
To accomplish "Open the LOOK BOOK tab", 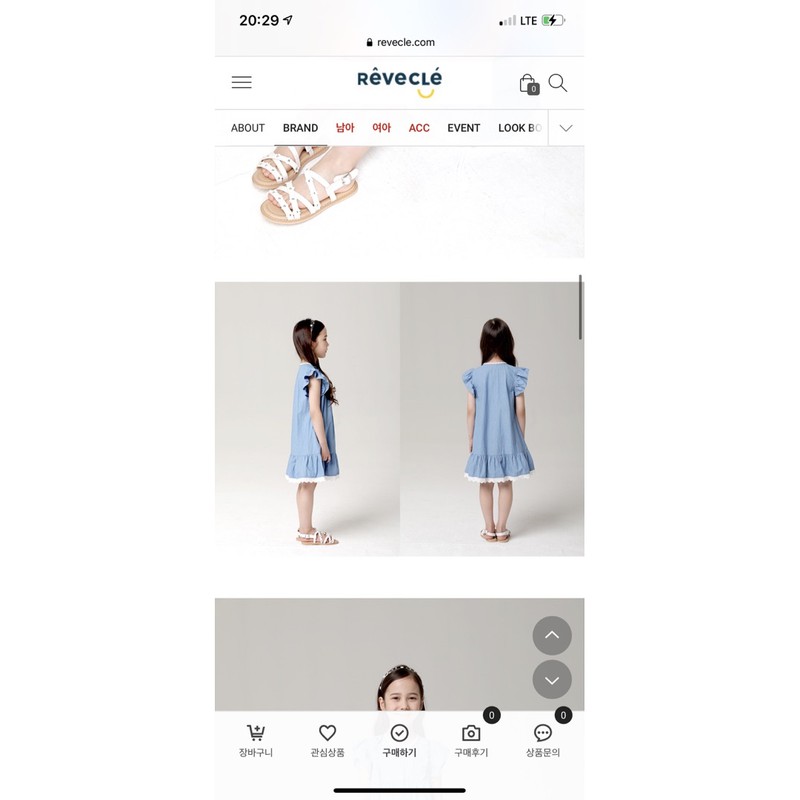I will click(x=520, y=128).
